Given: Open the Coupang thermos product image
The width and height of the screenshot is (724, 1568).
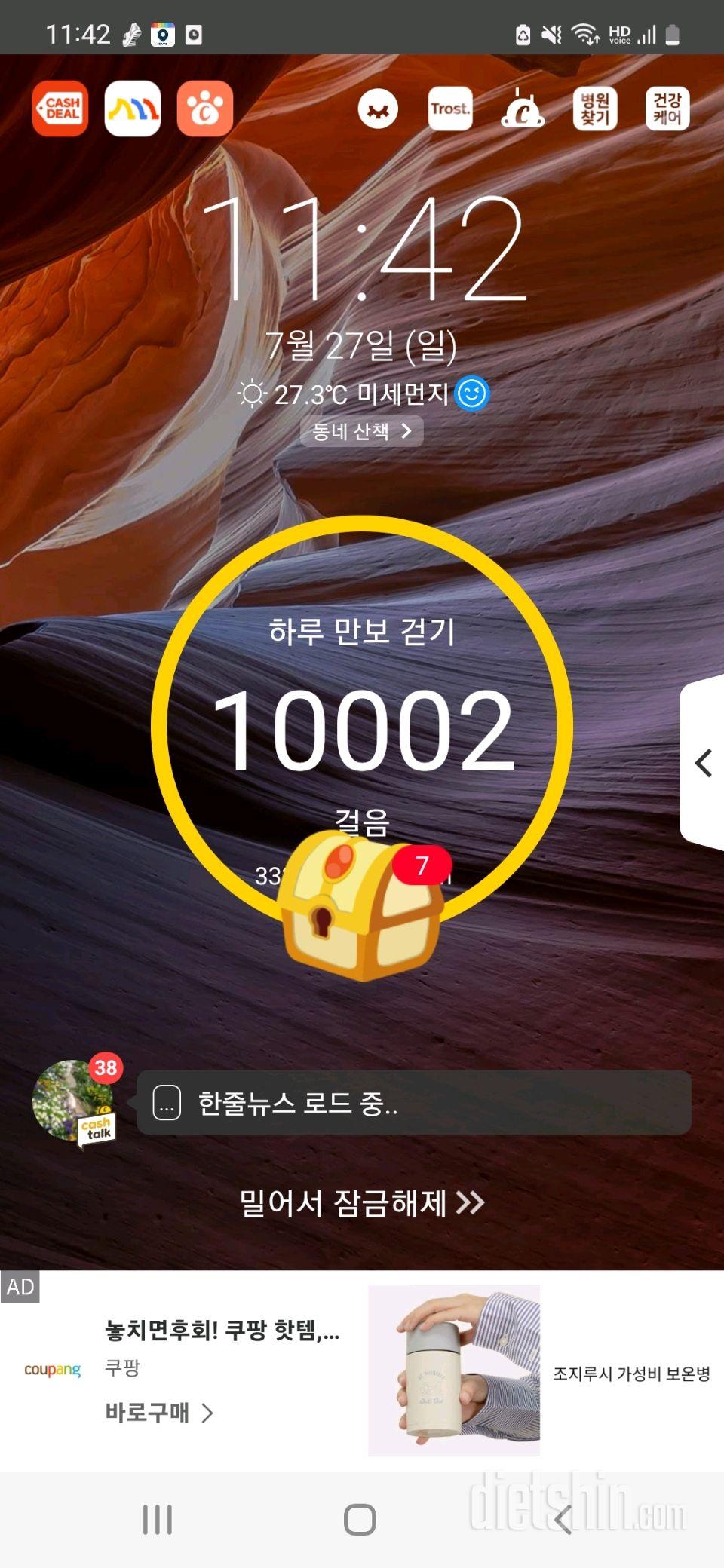Looking at the screenshot, I should [454, 1370].
